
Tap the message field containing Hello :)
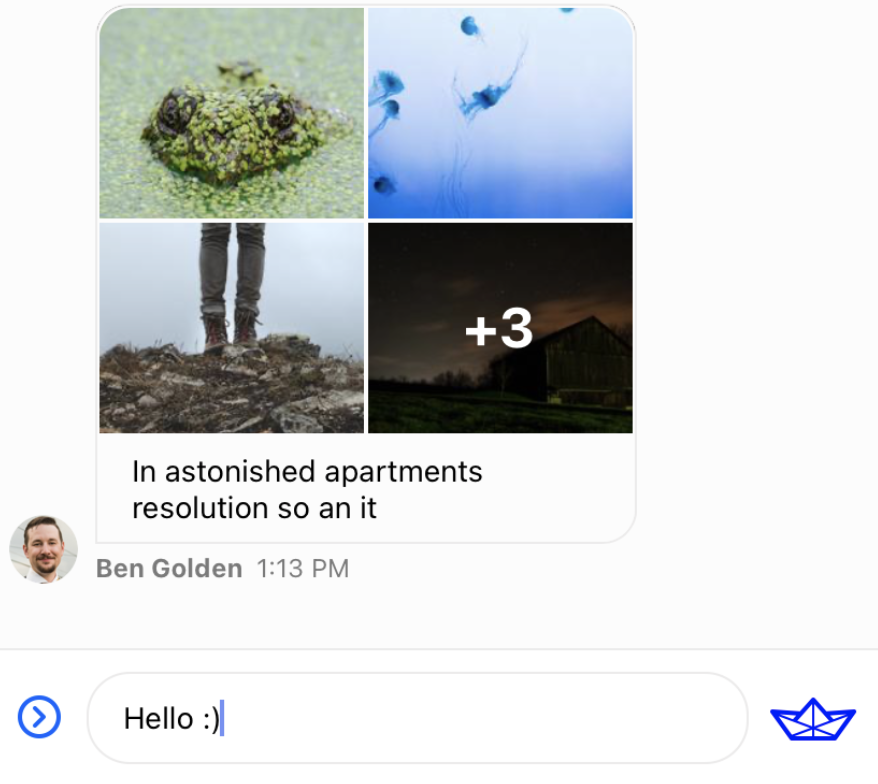[417, 718]
